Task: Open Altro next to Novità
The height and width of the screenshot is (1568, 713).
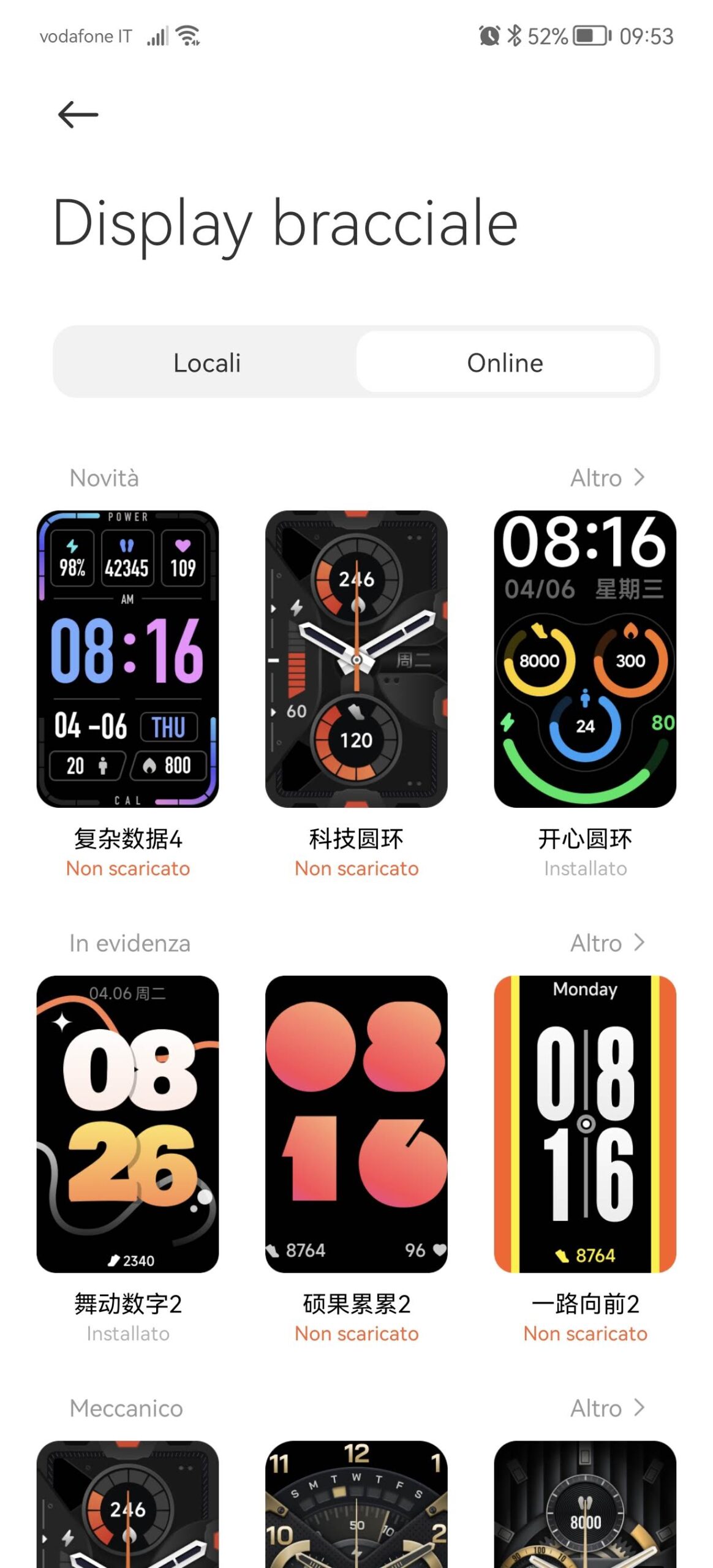Action: (607, 478)
